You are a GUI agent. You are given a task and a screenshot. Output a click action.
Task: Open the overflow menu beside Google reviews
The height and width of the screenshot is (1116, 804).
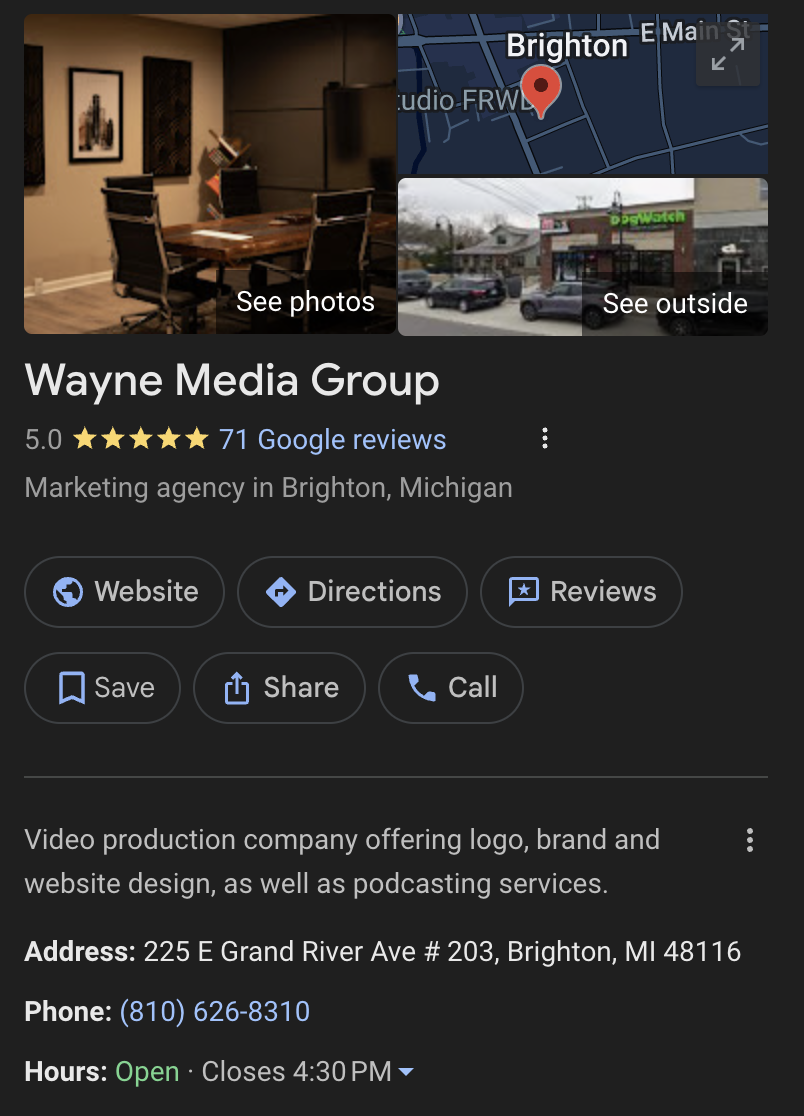coord(544,439)
